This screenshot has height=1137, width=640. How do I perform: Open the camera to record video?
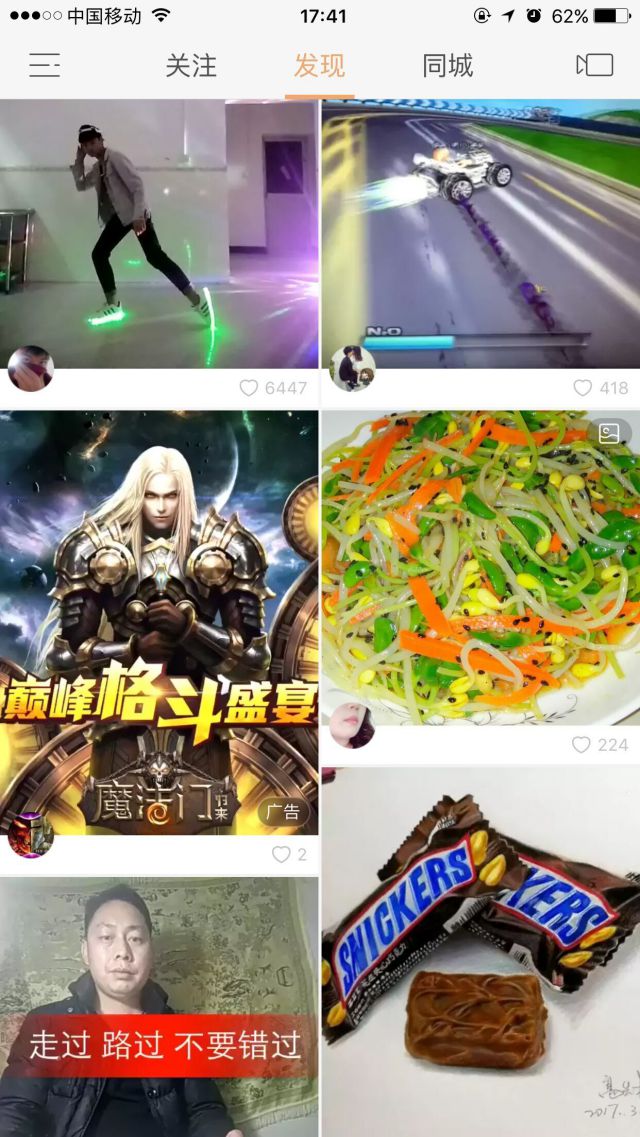(x=594, y=66)
